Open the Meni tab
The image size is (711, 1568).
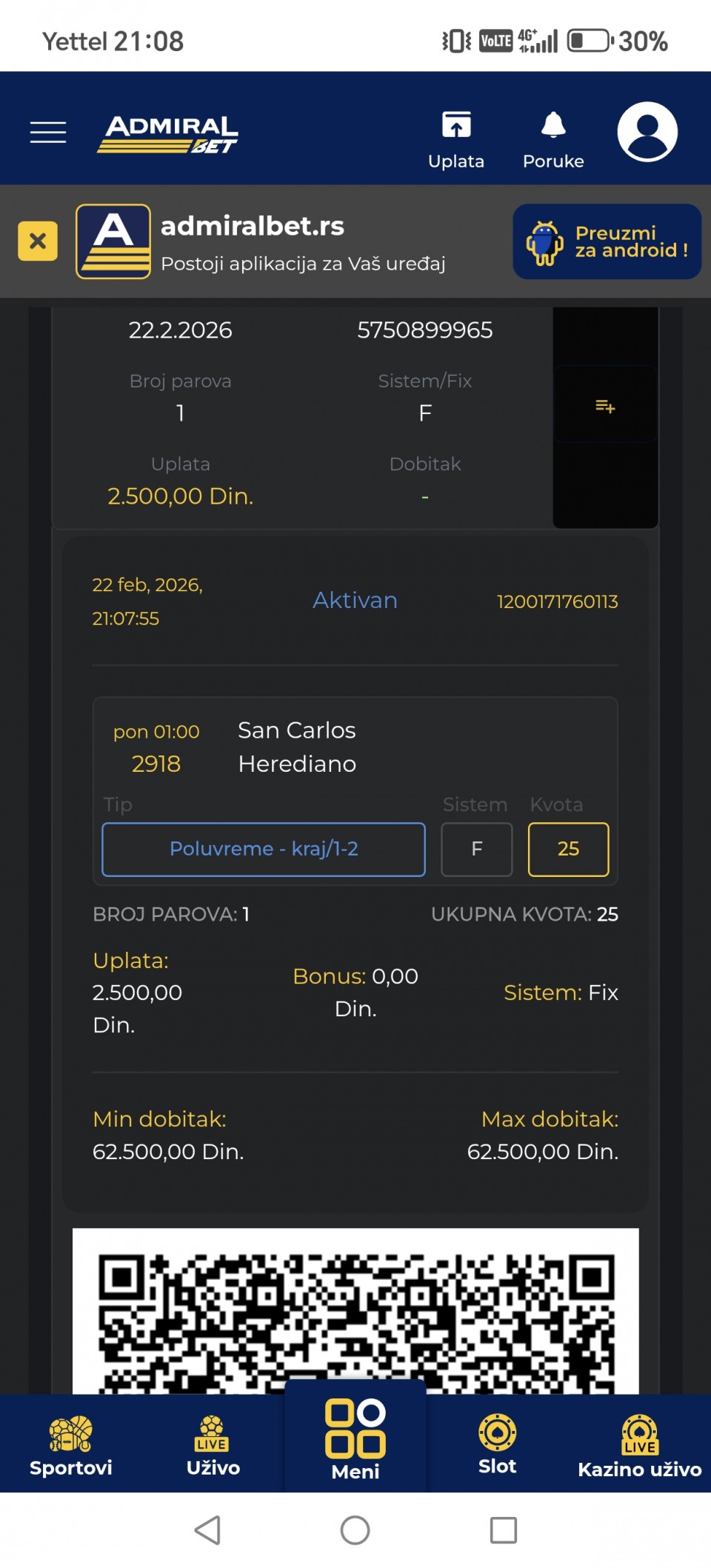355,1441
